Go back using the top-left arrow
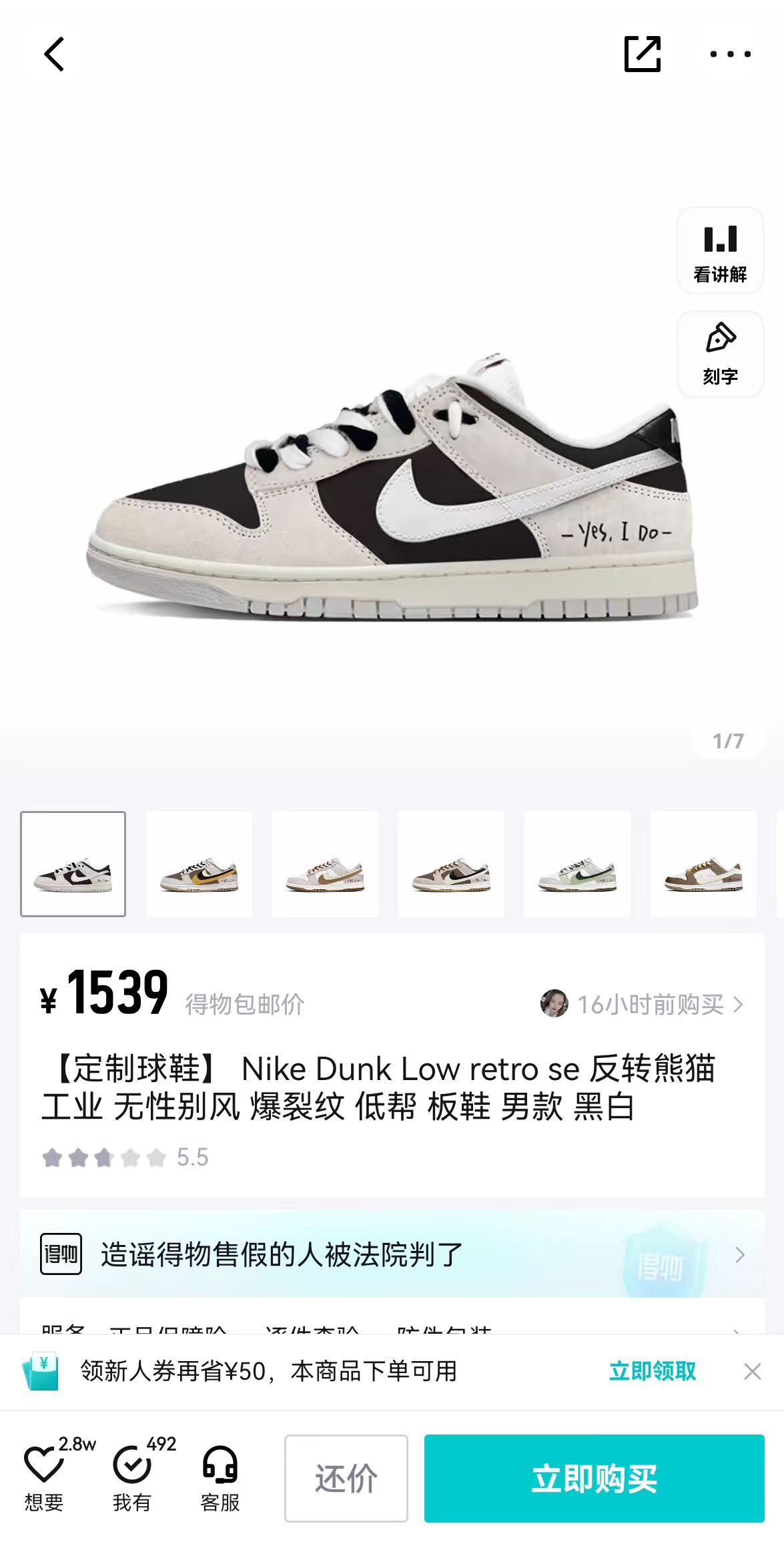This screenshot has height=1546, width=784. pyautogui.click(x=54, y=54)
